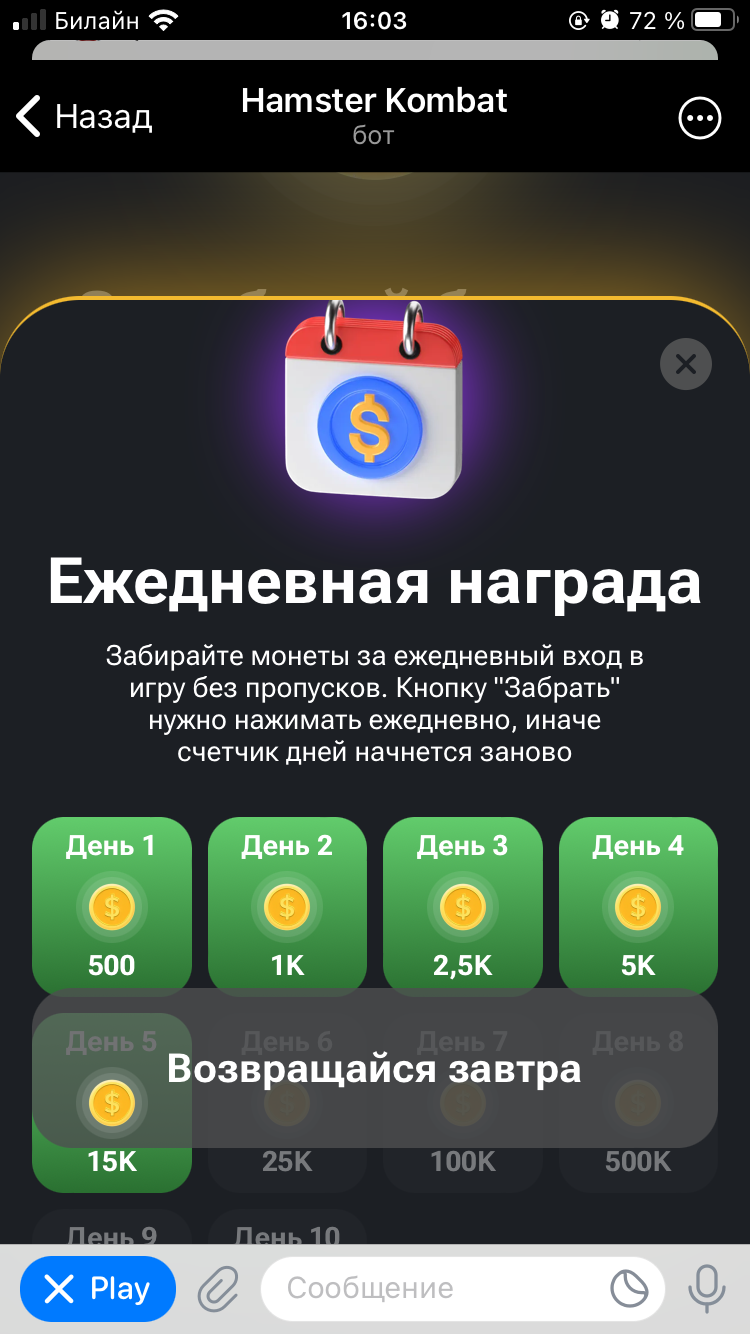Viewport: 750px width, 1334px height.
Task: Close the mini app via Play button
Action: pyautogui.click(x=98, y=1289)
